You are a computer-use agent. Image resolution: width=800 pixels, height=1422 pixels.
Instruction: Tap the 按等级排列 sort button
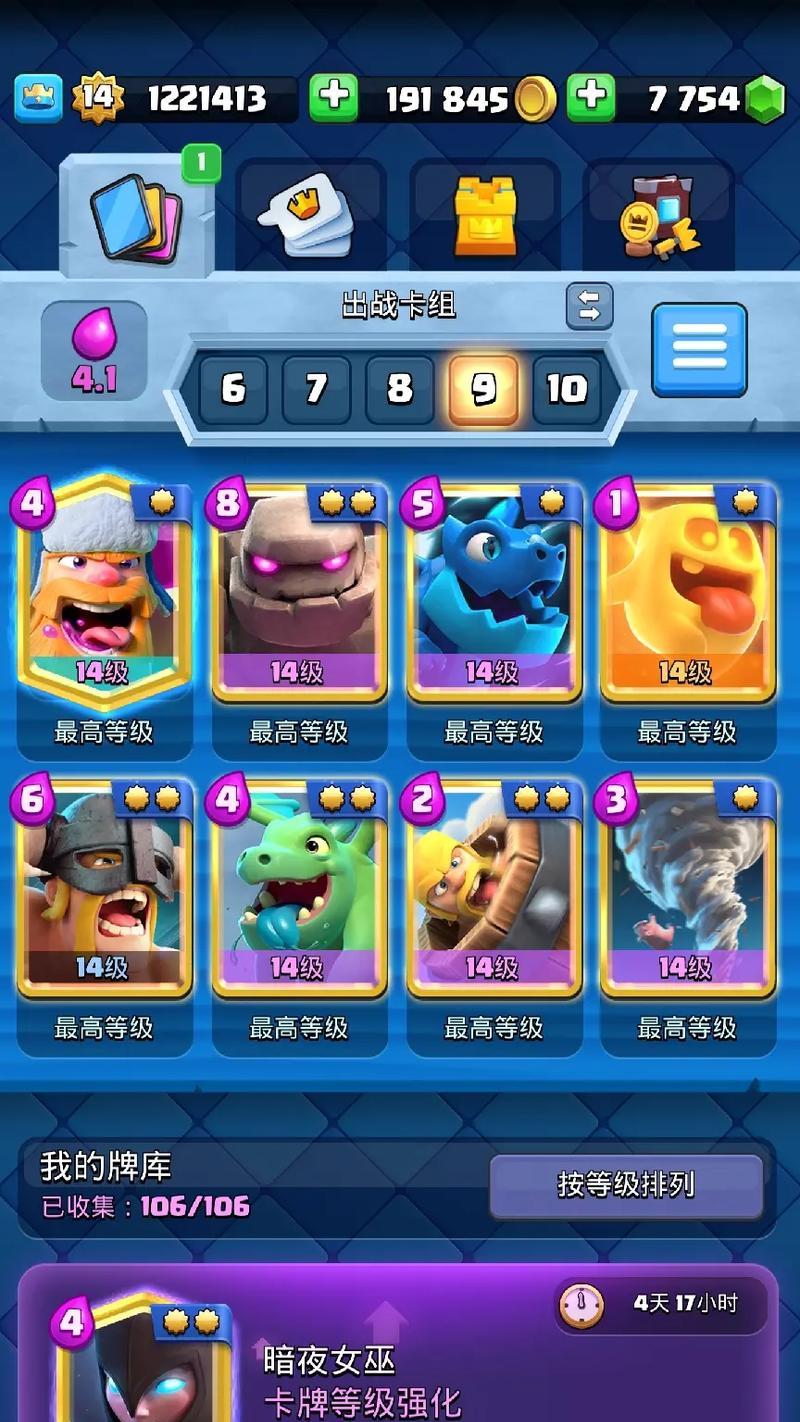pyautogui.click(x=626, y=1186)
